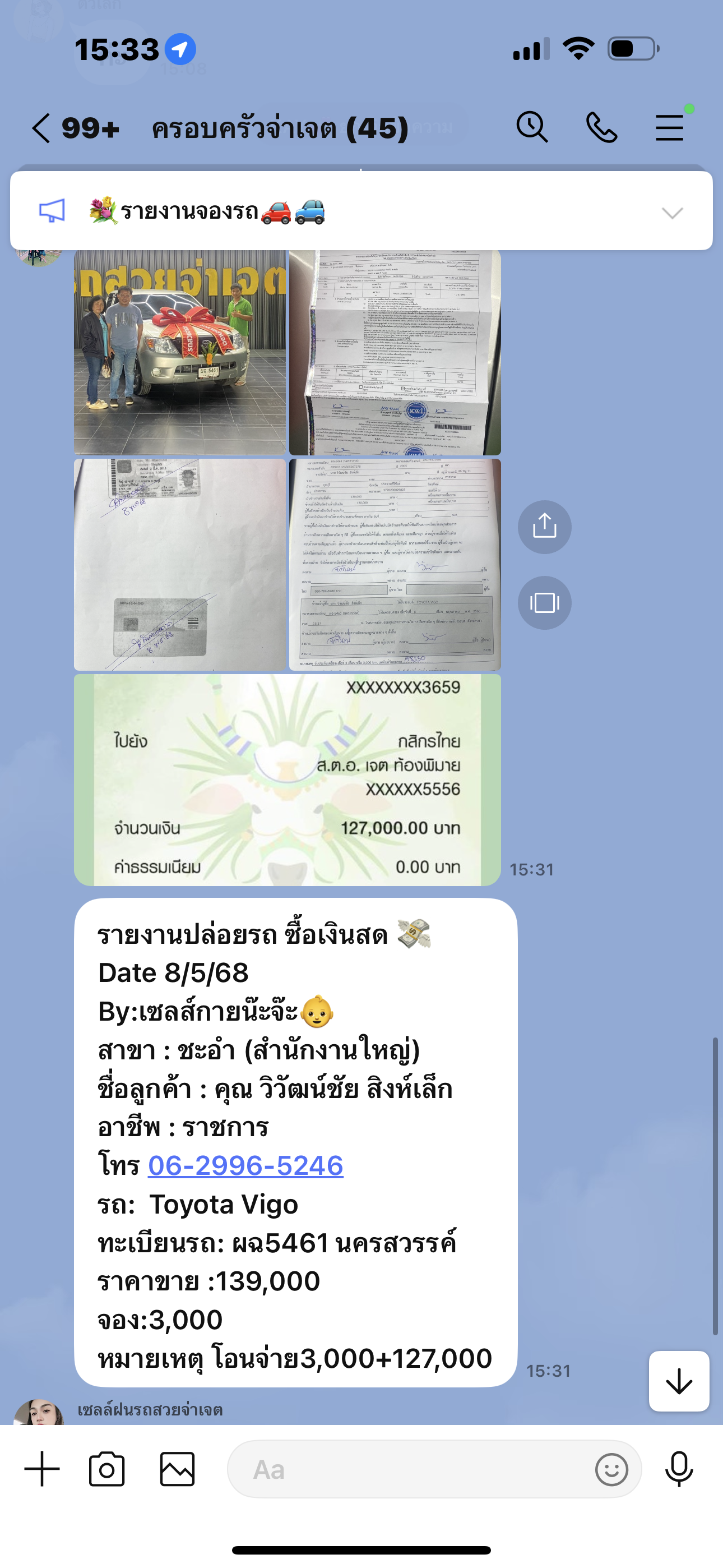Open the plus attachment menu
The height and width of the screenshot is (1568, 723).
click(x=42, y=1469)
